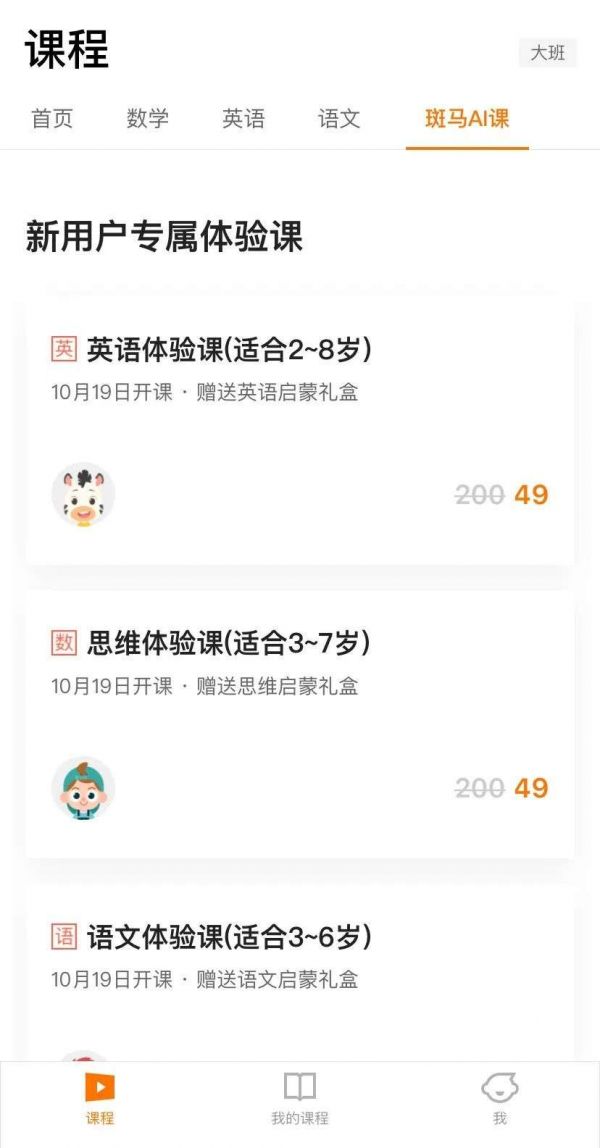This screenshot has width=600, height=1148.
Task: Open the 思维体验课 course card
Action: tap(300, 723)
